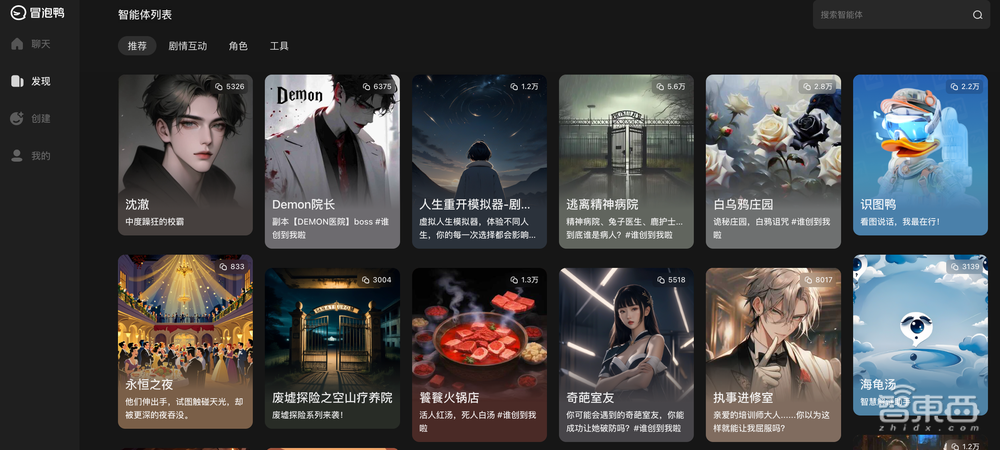Image resolution: width=1000 pixels, height=450 pixels.
Task: Select the 工具 tab
Action: tap(279, 46)
